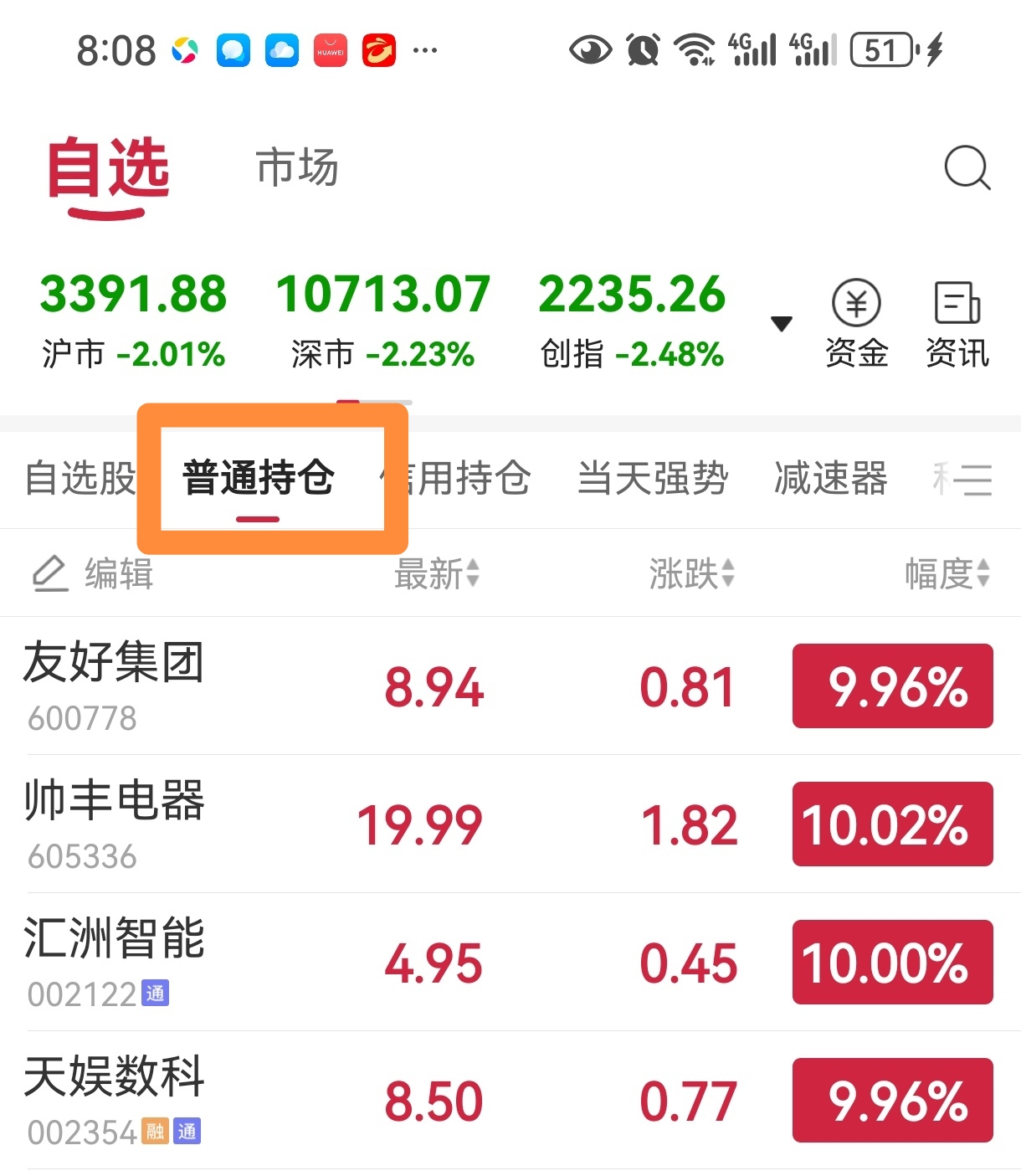Viewport: 1021px width, 1176px height.
Task: Switch to 自选股 list tab
Action: (80, 479)
